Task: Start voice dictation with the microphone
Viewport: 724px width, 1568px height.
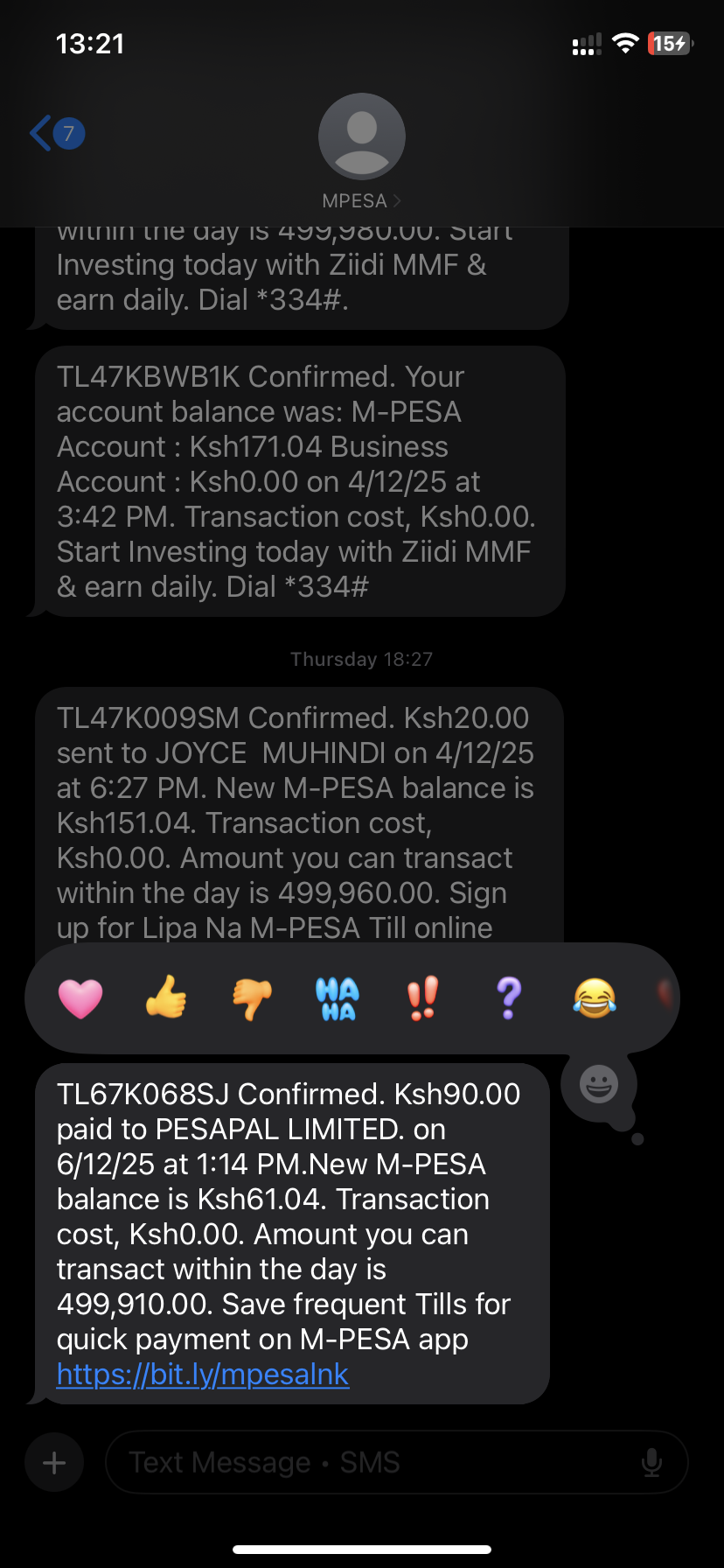Action: 651,1462
